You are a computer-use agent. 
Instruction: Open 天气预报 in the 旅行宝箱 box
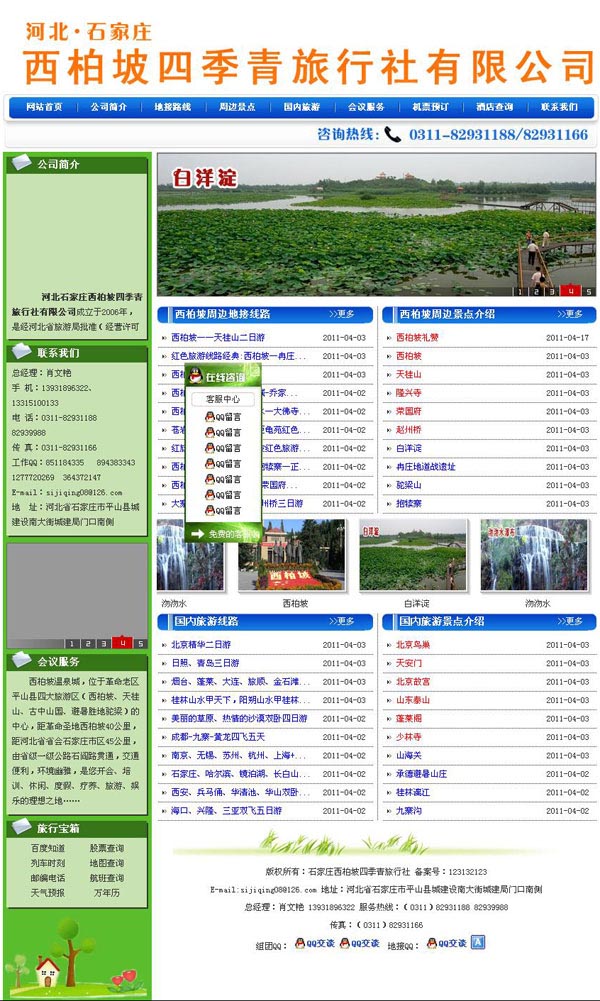click(47, 893)
